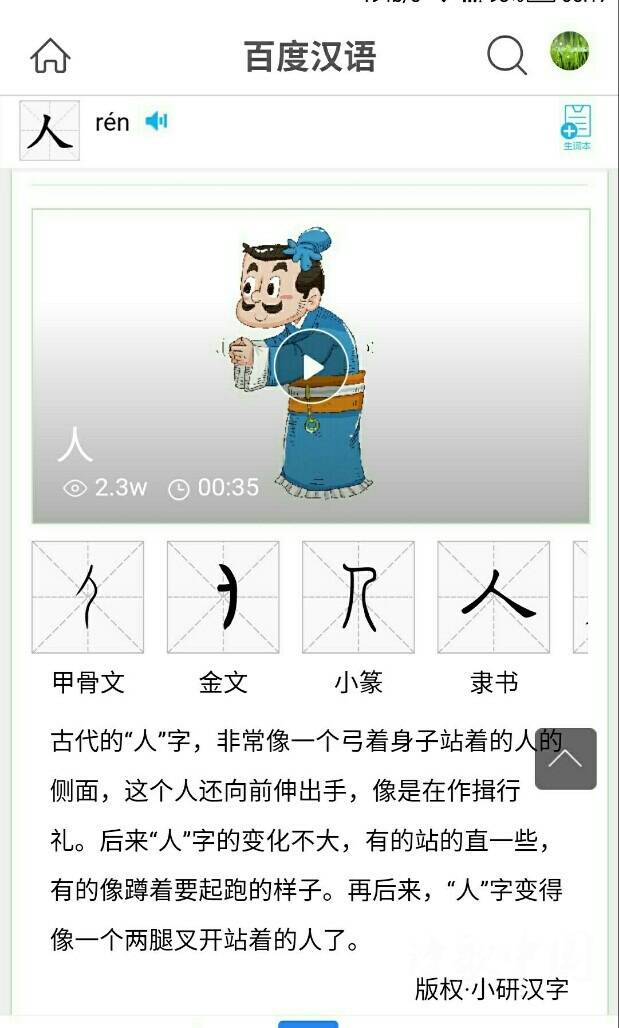View the 甲骨文 form of 人

coord(88,598)
